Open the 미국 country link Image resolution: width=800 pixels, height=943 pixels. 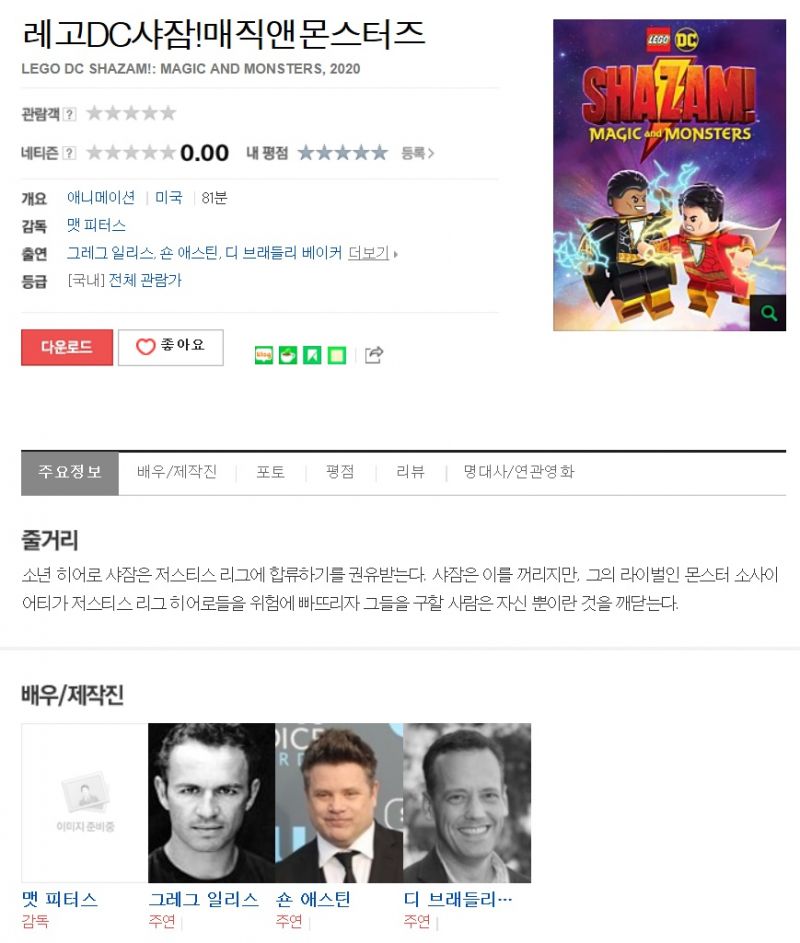click(169, 197)
